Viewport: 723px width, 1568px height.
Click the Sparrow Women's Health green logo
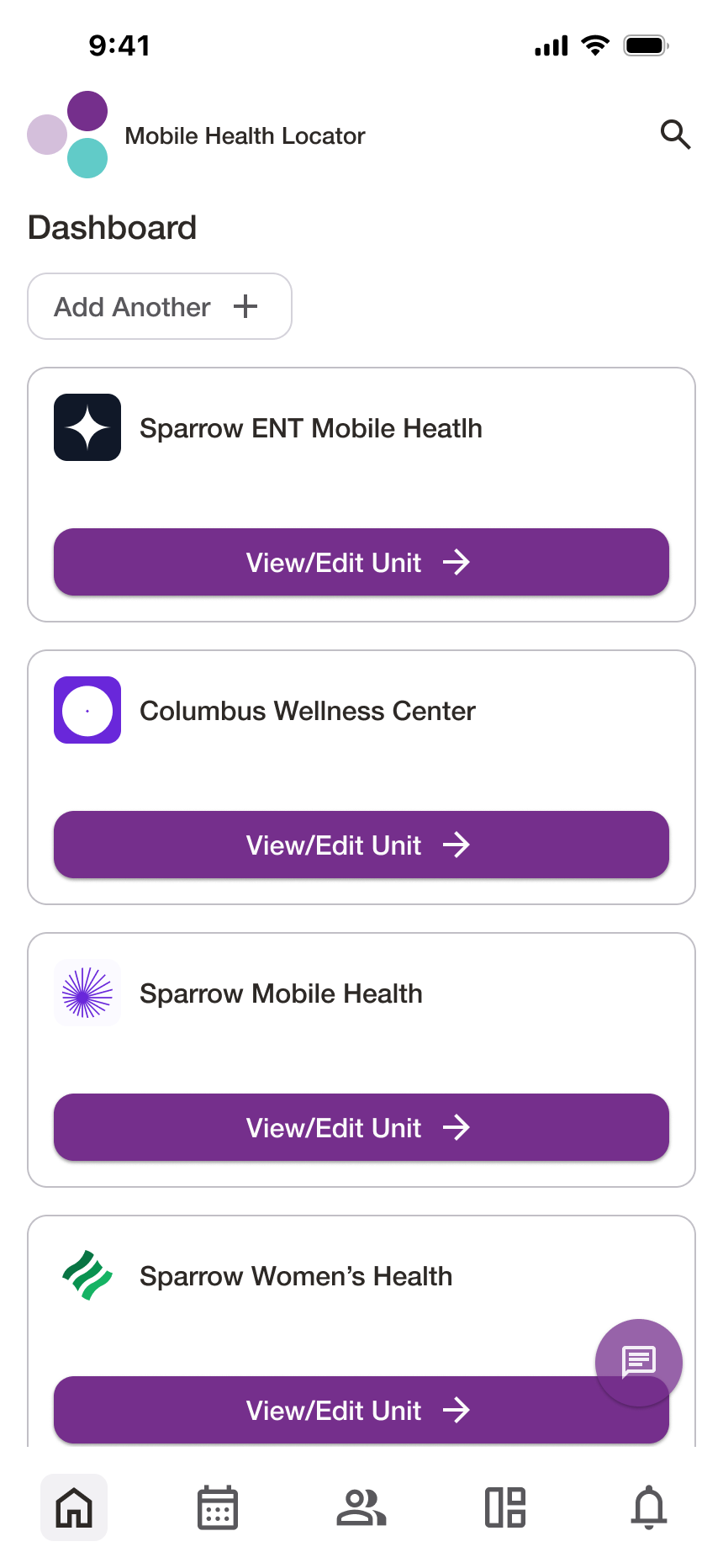(x=87, y=1275)
